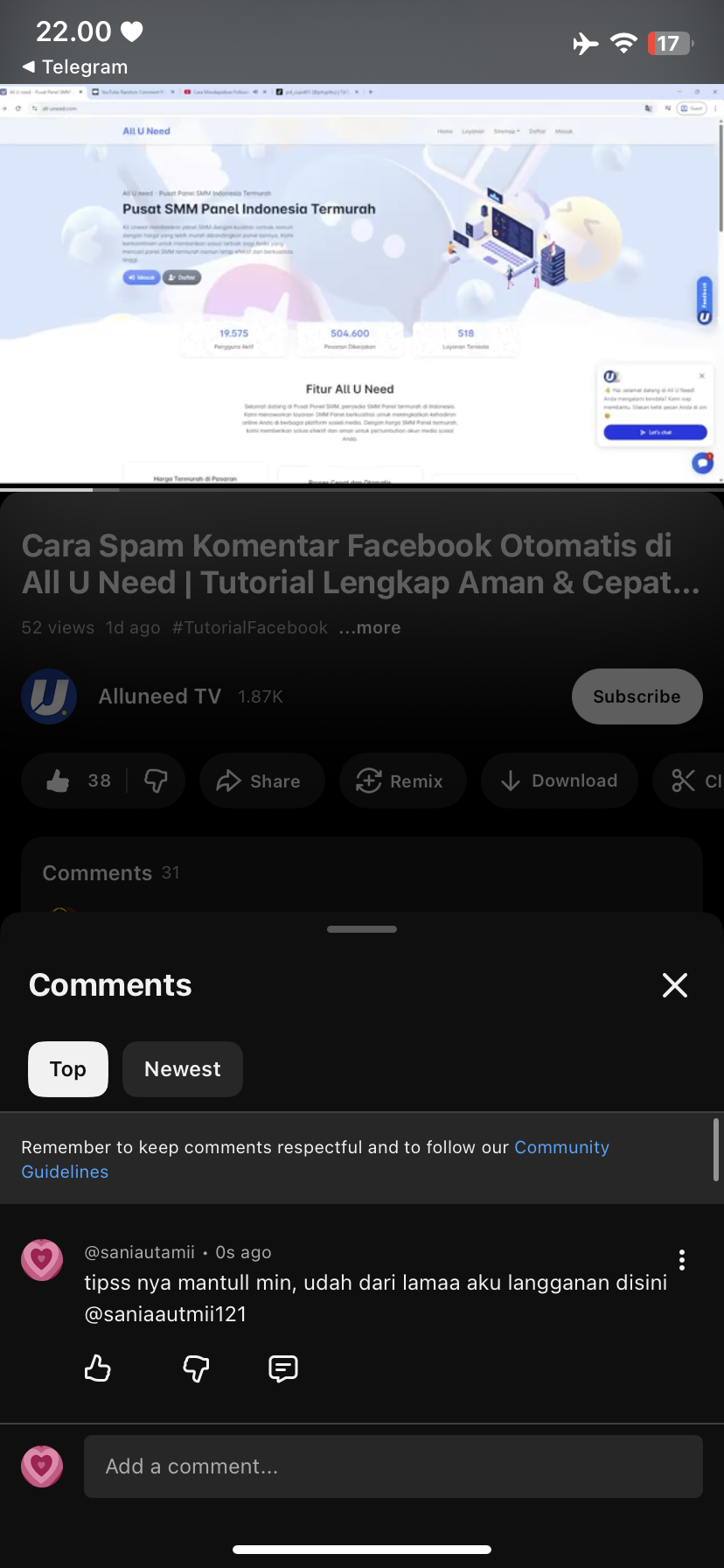This screenshot has width=724, height=1568.
Task: Expand description with ...more
Action: click(x=370, y=627)
